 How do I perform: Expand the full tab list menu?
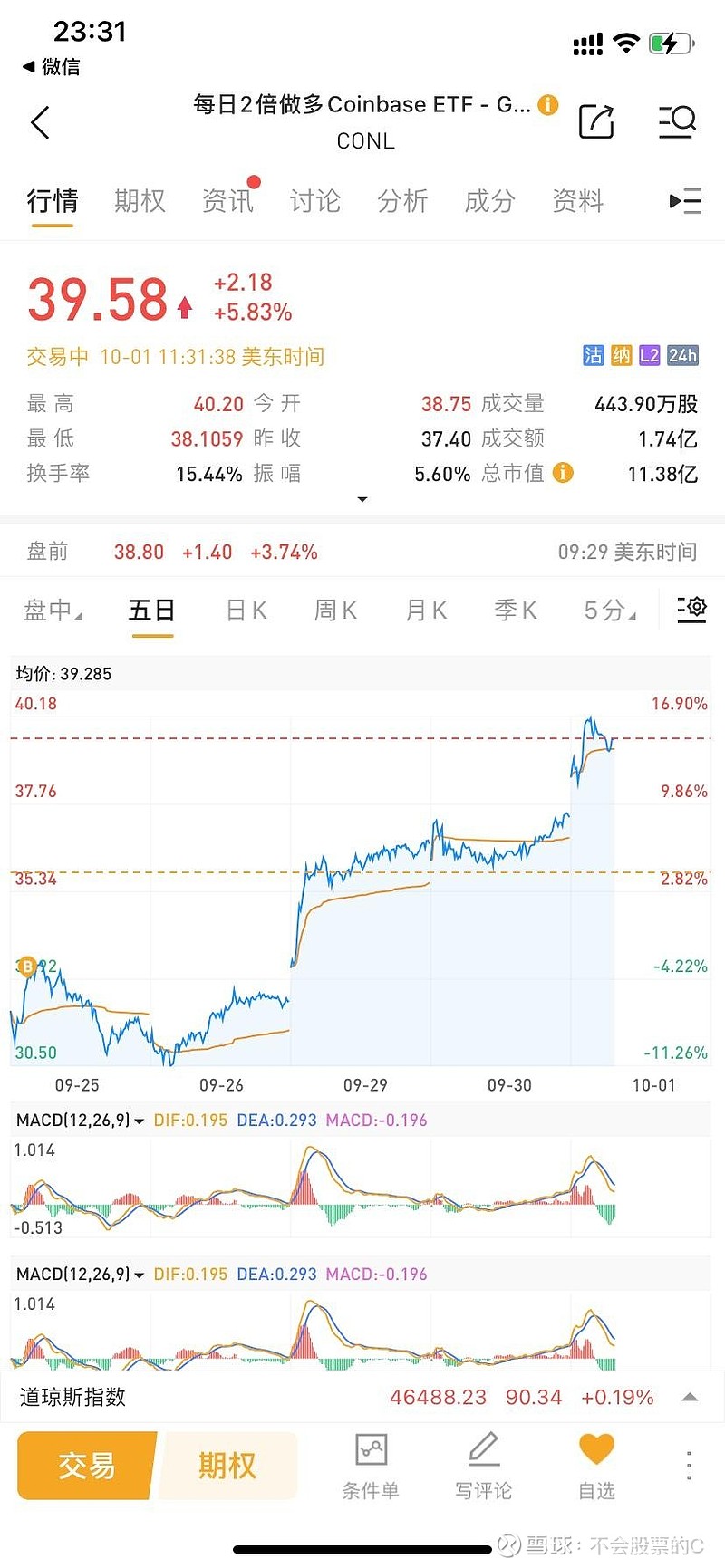pyautogui.click(x=685, y=200)
